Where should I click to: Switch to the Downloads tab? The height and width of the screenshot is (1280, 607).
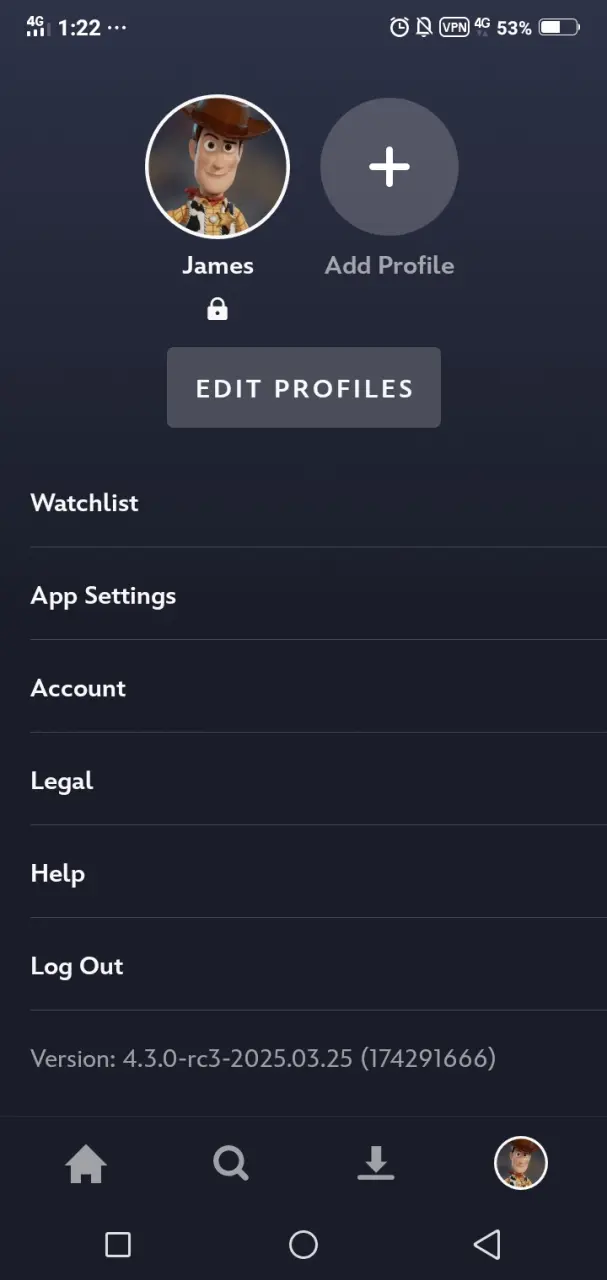click(x=376, y=1163)
